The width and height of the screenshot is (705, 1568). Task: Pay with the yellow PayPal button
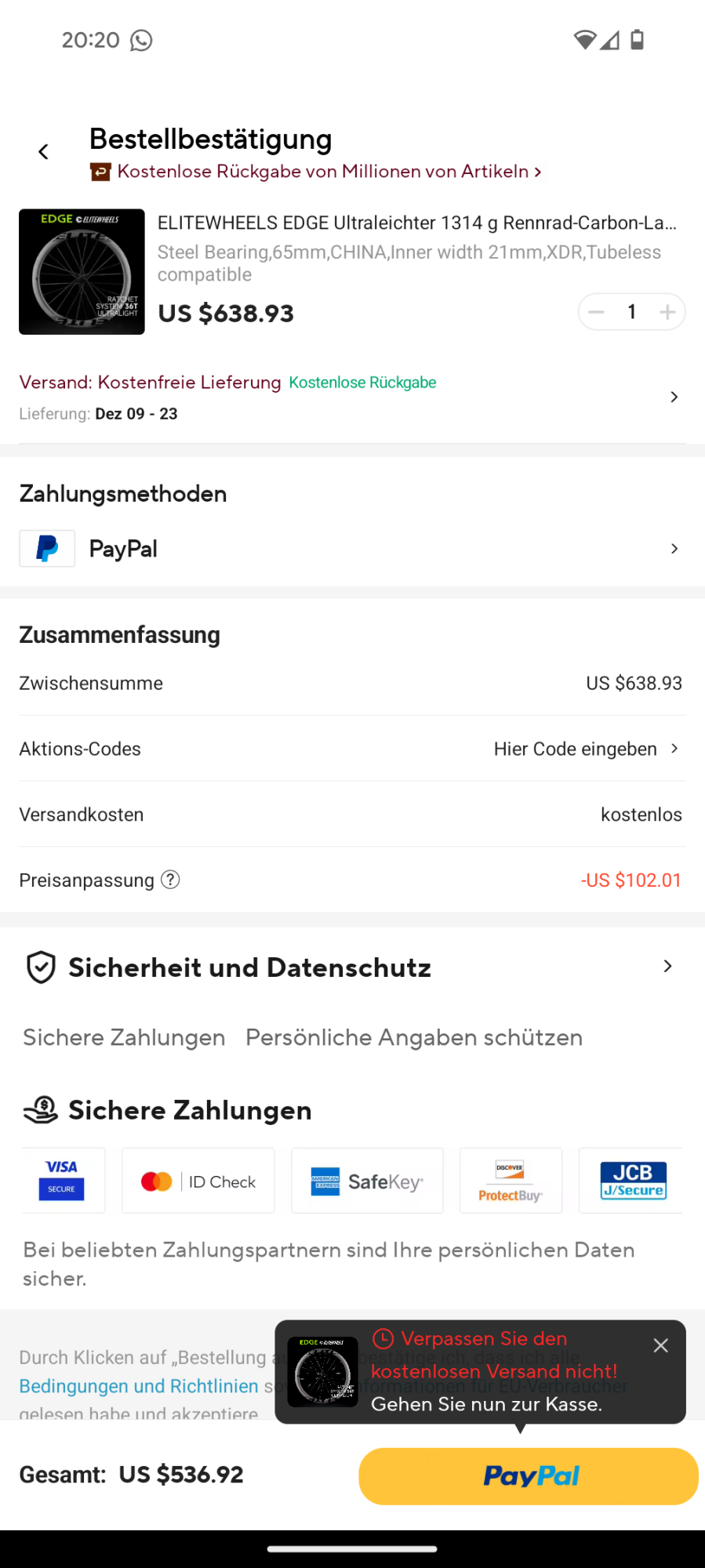[529, 1476]
